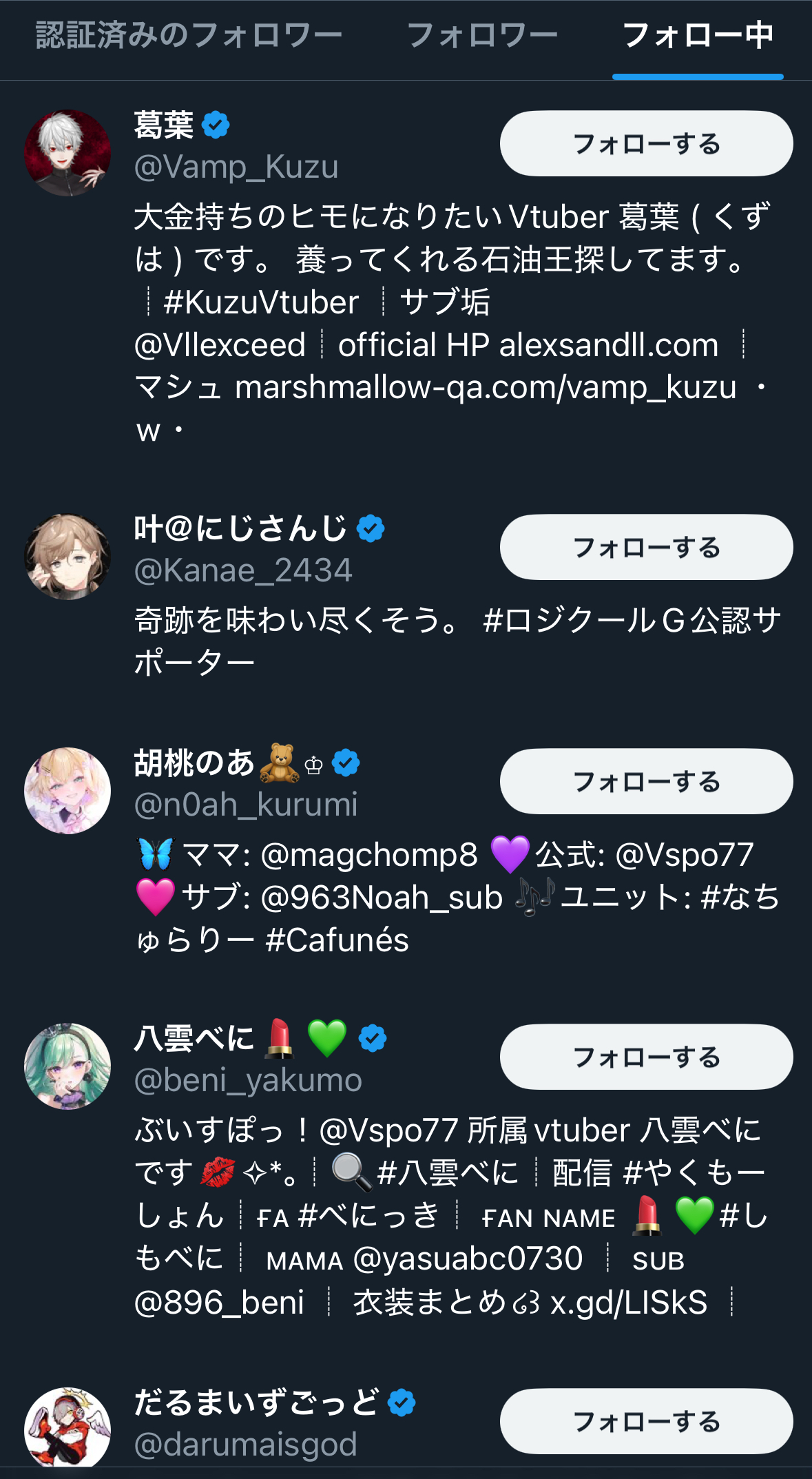Open 八雲べに profile avatar
Screen dimensions: 812x1479
[x=67, y=1066]
